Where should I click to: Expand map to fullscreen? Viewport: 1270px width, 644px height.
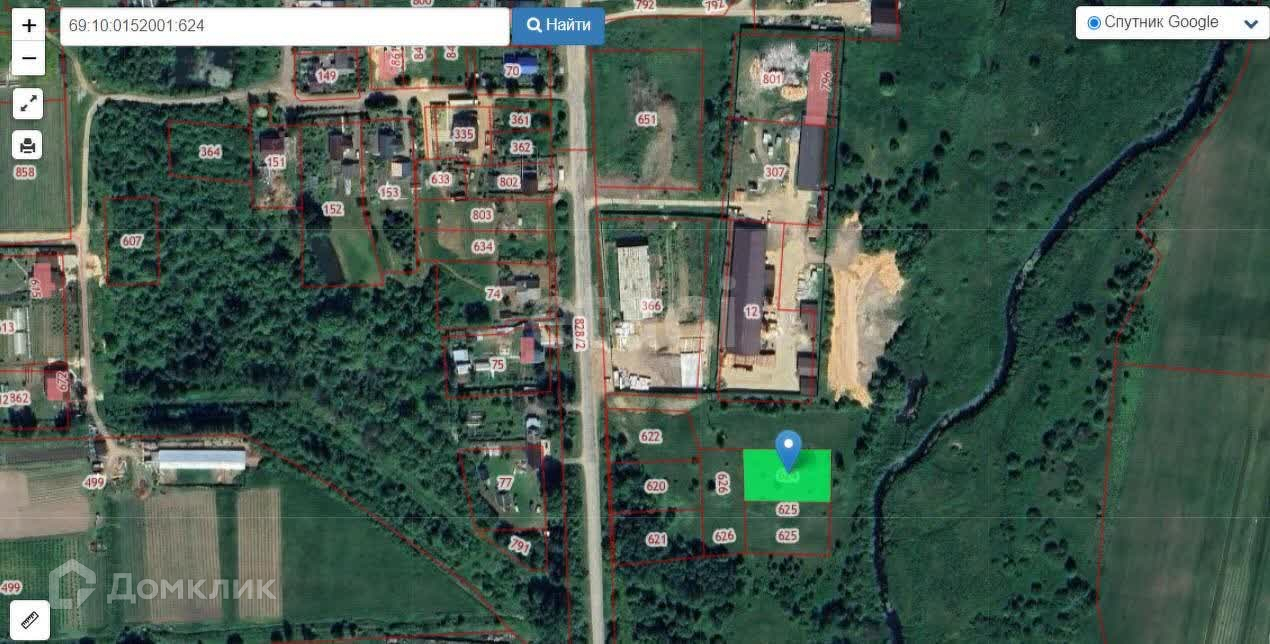tap(28, 101)
